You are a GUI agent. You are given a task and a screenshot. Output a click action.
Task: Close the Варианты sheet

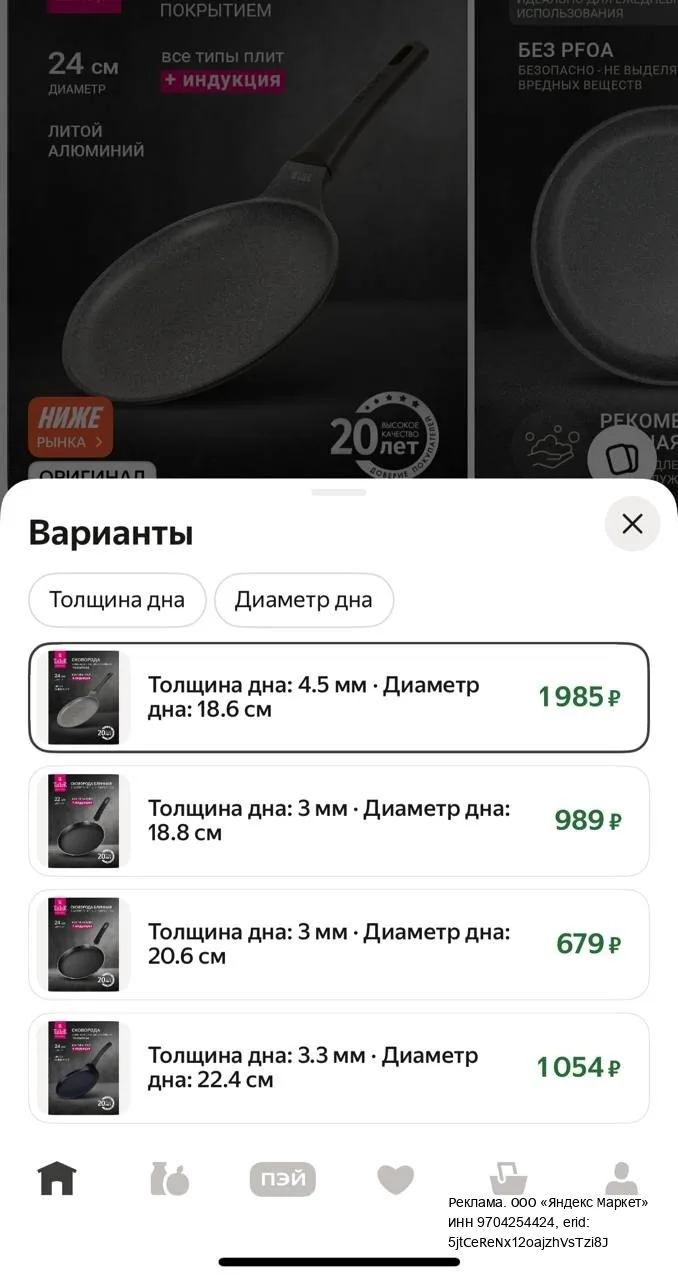(632, 524)
